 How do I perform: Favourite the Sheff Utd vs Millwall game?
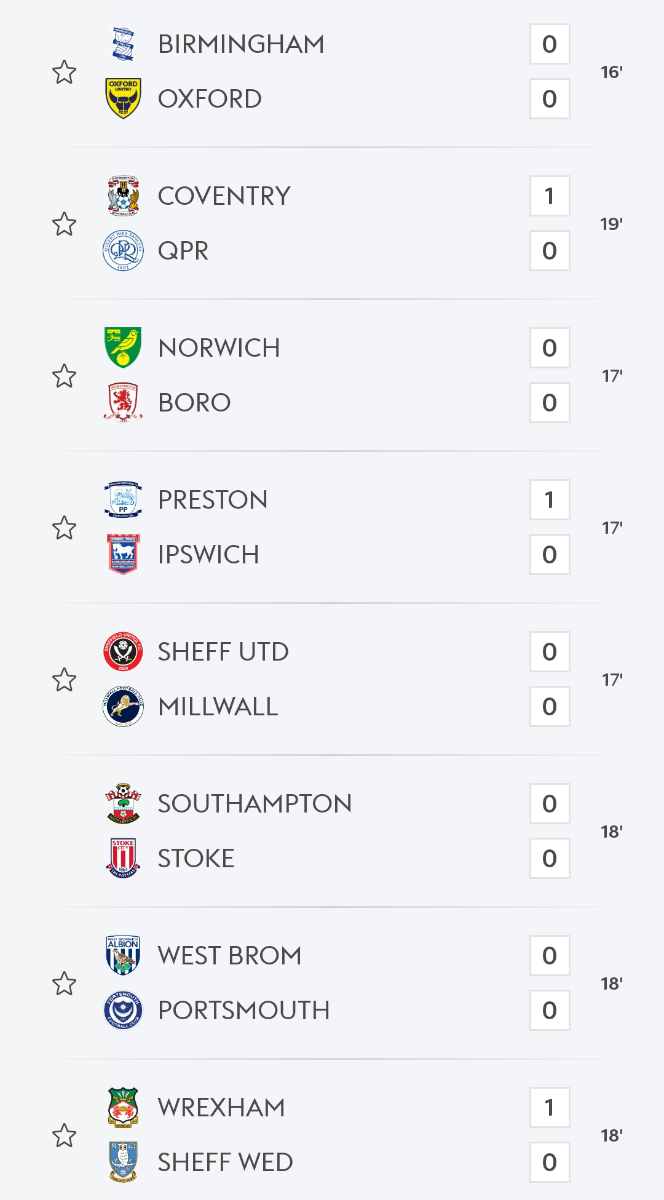(x=64, y=680)
